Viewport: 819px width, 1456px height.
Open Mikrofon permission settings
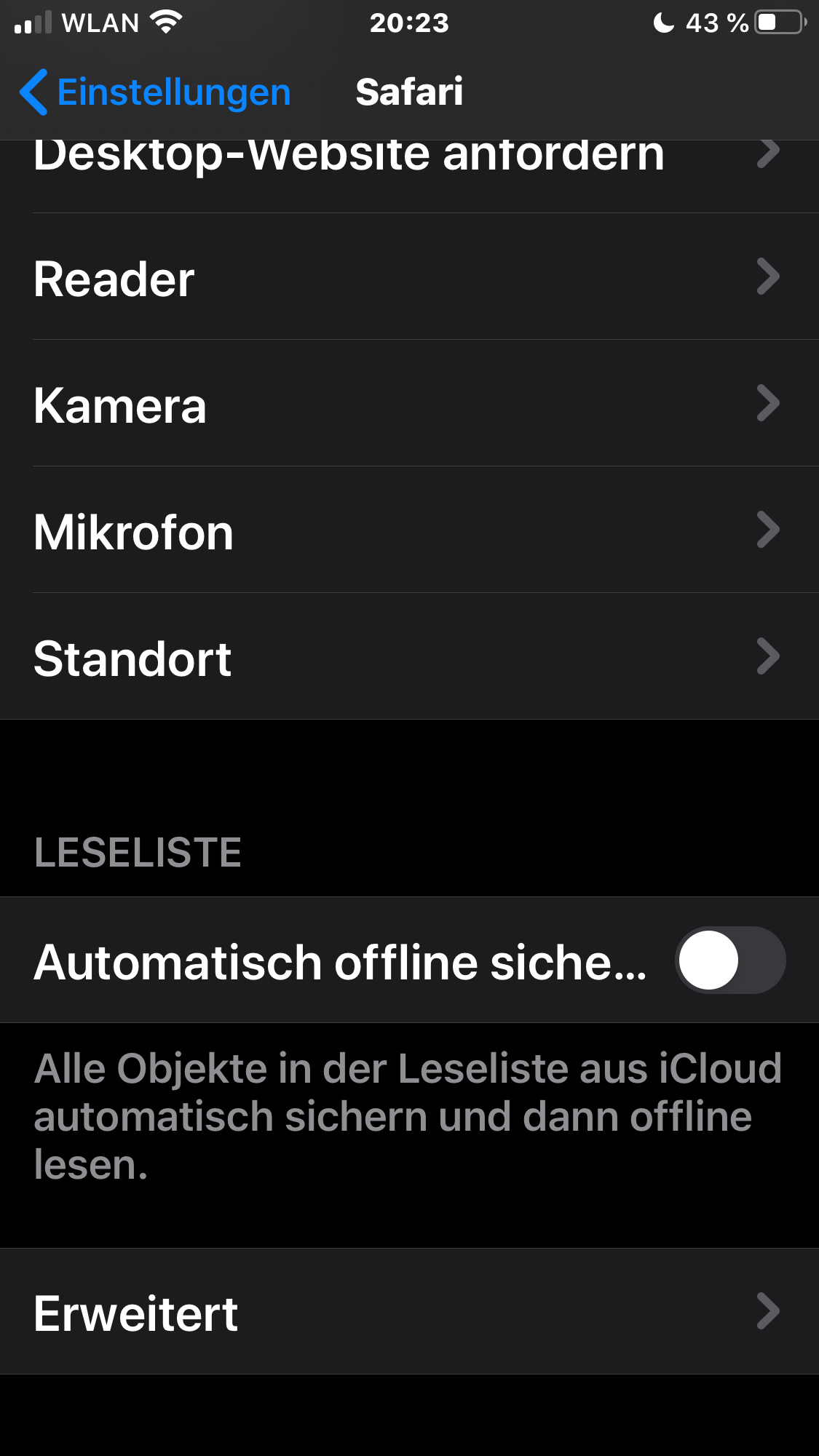408,531
